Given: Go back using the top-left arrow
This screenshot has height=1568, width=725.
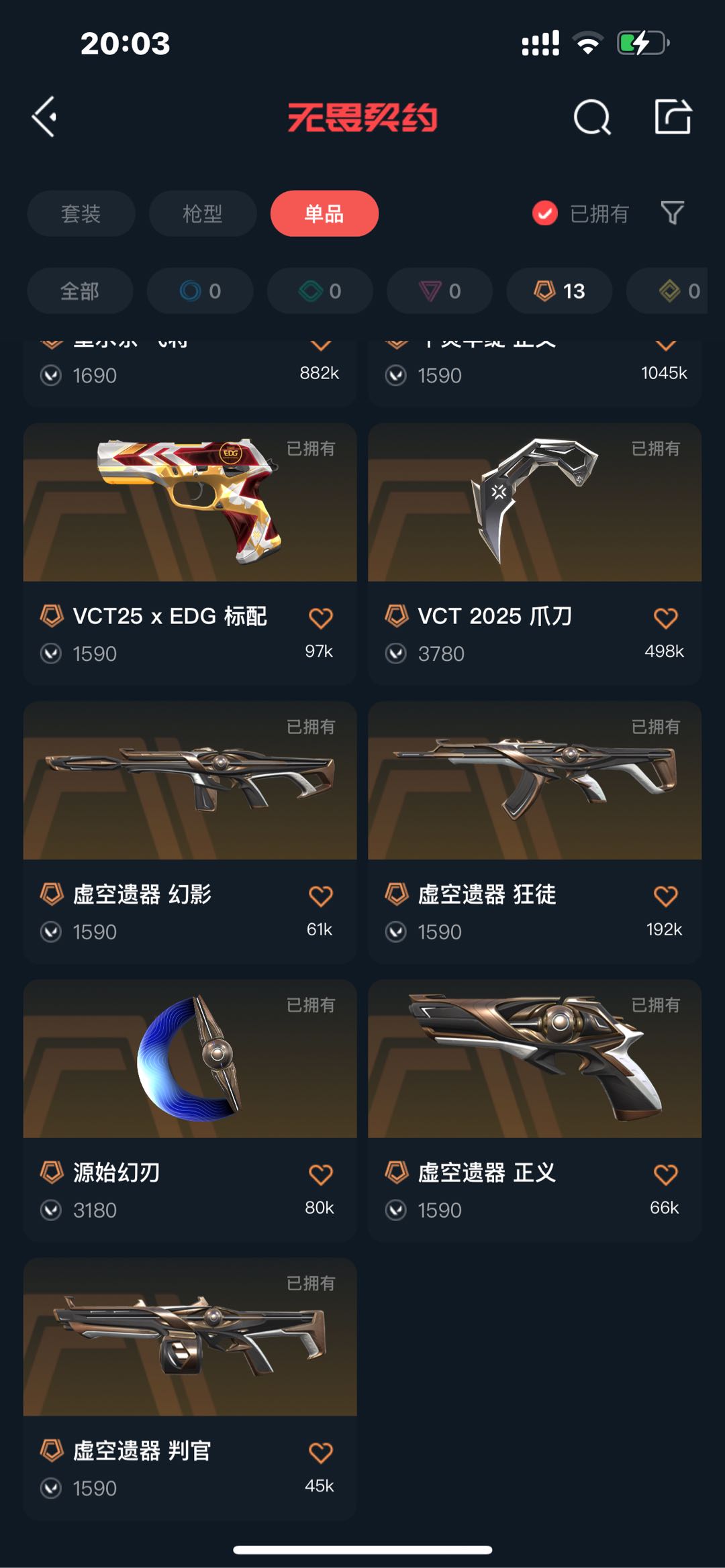Looking at the screenshot, I should point(44,117).
